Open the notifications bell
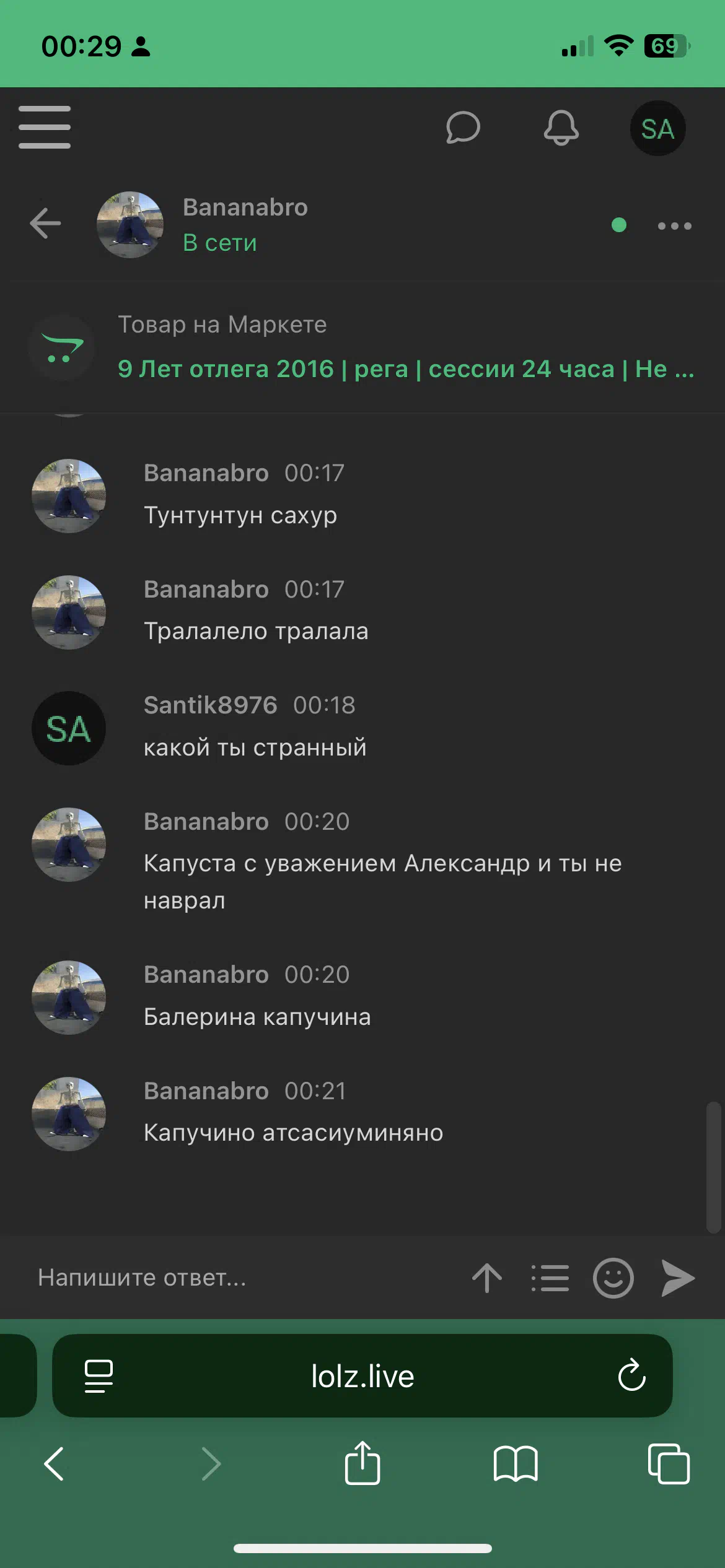725x1568 pixels. (561, 128)
